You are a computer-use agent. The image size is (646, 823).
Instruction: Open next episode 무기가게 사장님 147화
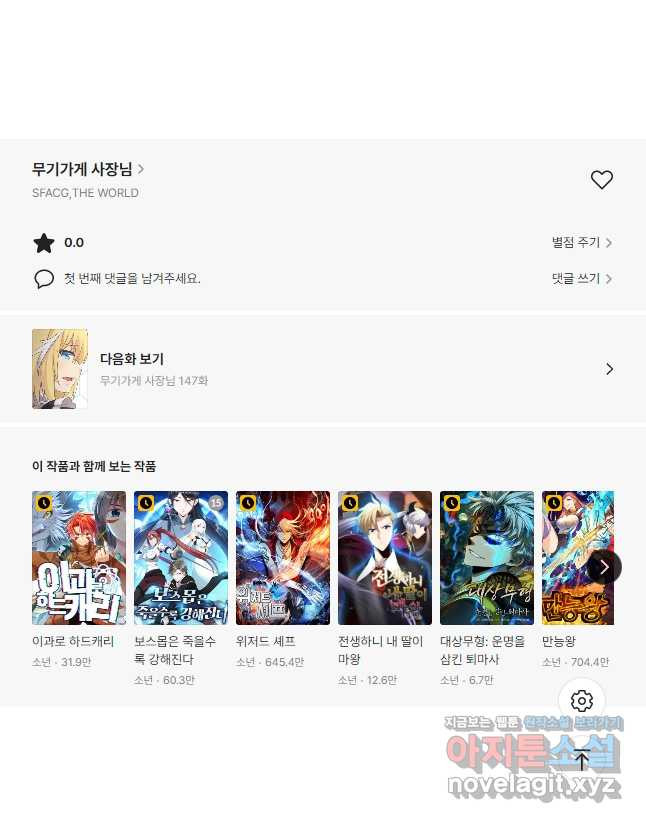tap(322, 369)
